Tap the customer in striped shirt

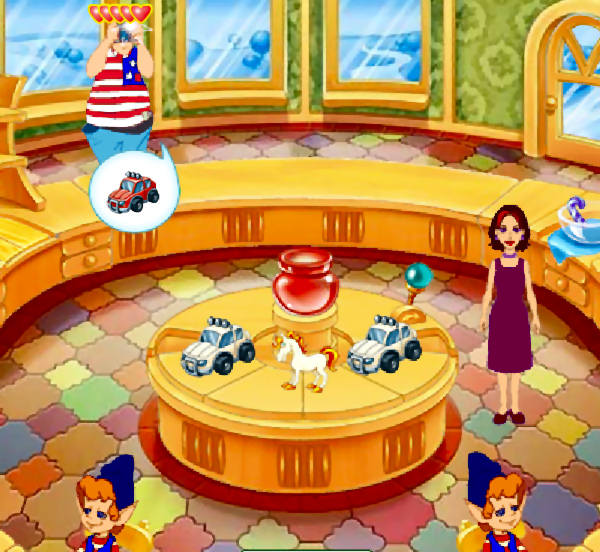119,88
